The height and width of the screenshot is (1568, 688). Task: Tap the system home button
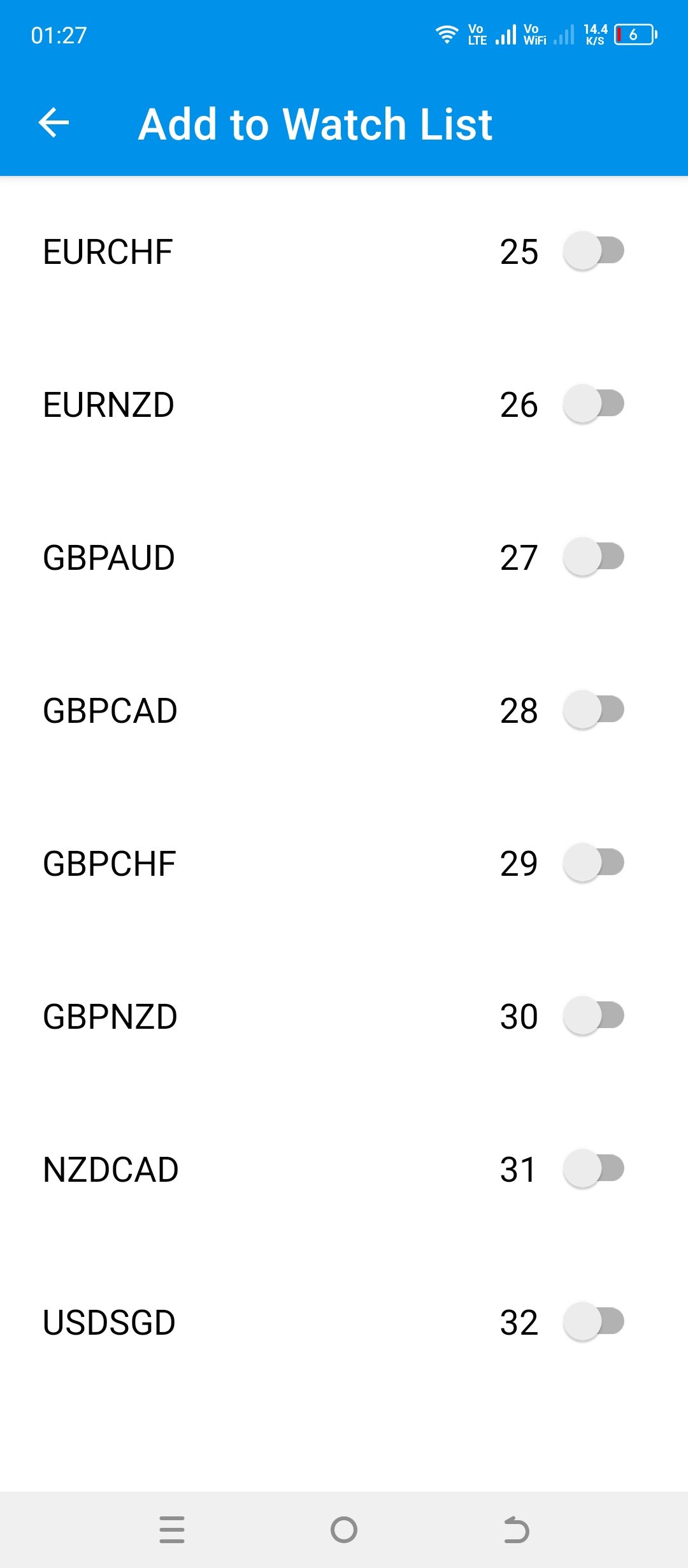(x=344, y=1530)
